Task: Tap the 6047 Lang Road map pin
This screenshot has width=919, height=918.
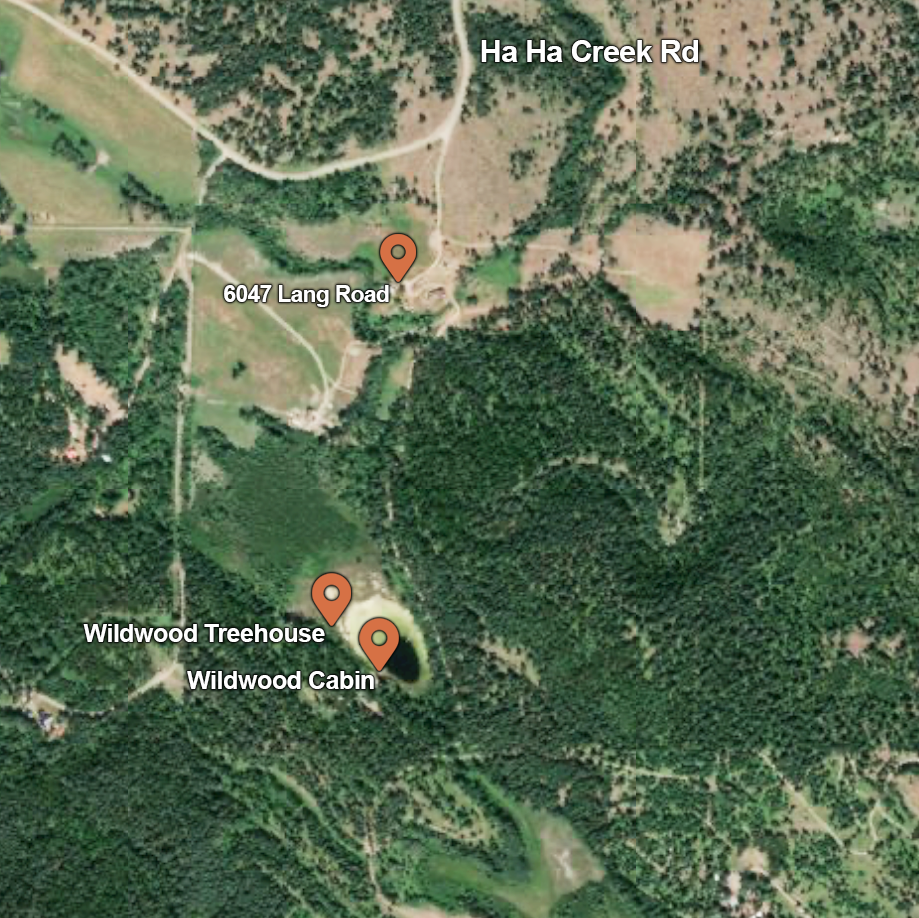Action: click(x=398, y=254)
